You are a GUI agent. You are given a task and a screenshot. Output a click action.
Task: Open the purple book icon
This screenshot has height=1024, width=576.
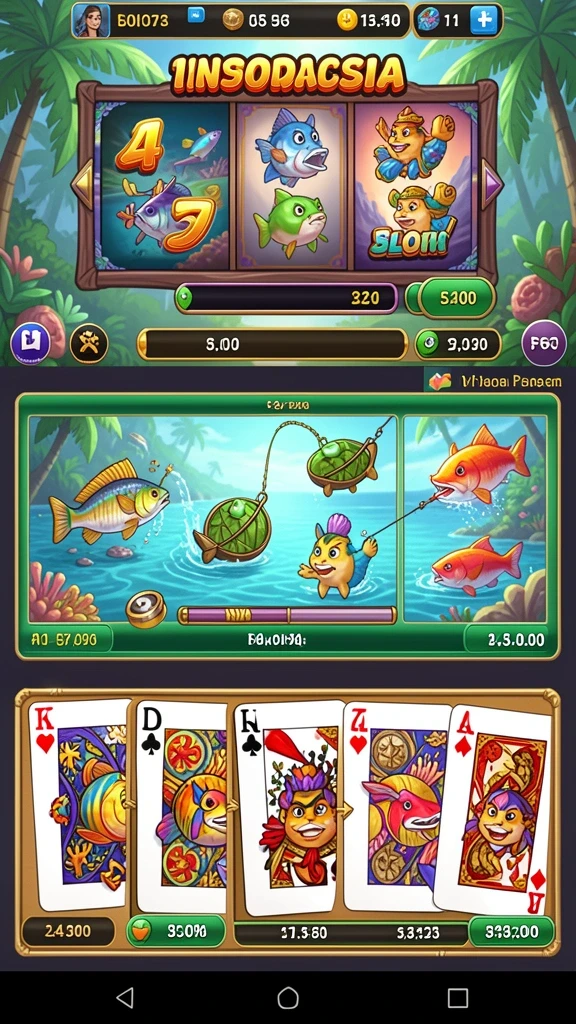[x=31, y=343]
